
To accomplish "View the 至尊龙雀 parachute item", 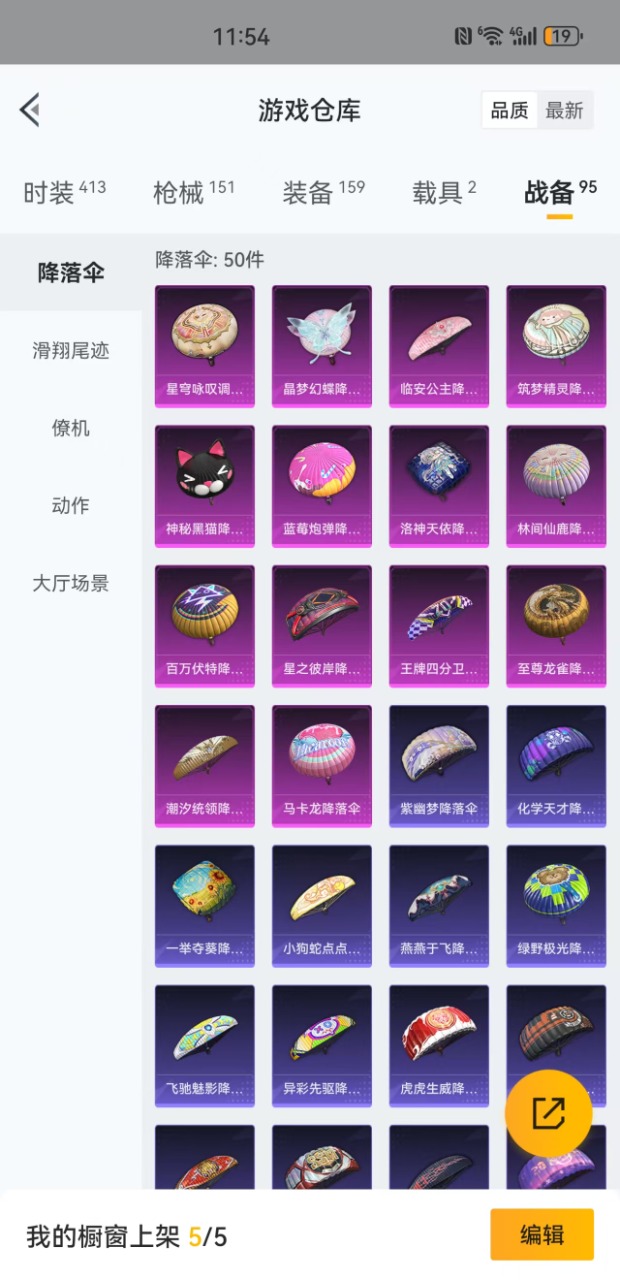I will [x=556, y=626].
